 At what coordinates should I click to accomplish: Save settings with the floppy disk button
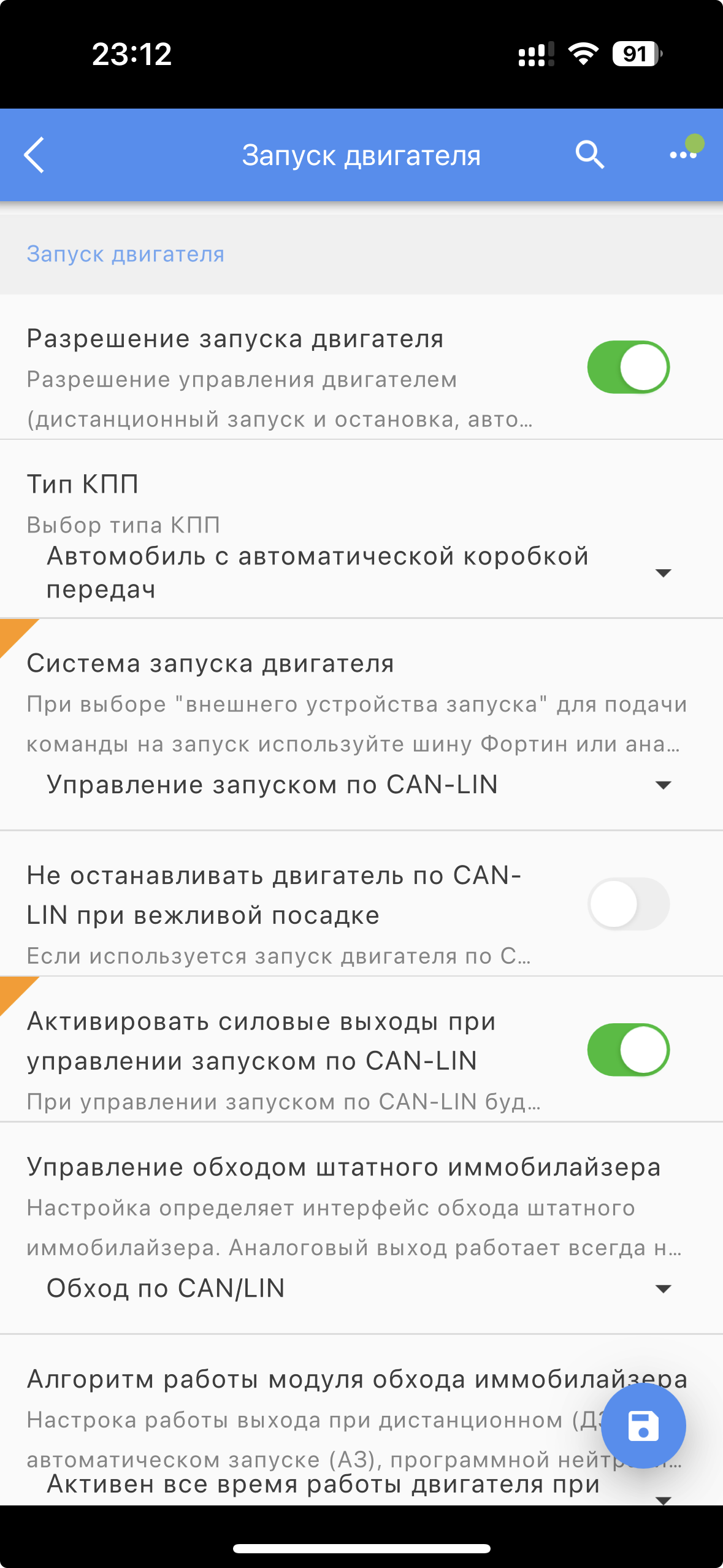click(x=643, y=1425)
